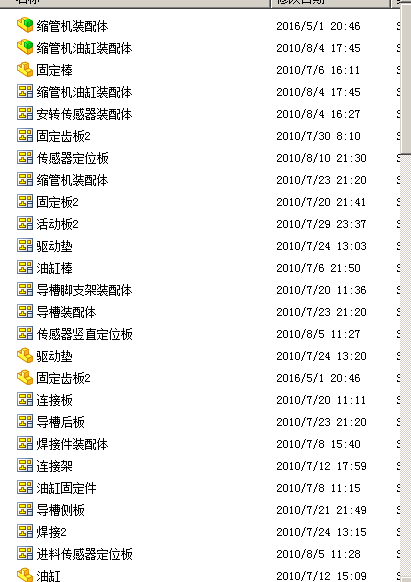Viewport: 411px width, 582px height.
Task: Open 缩管机装配体 modified 2016/5/1
Action: [72, 26]
